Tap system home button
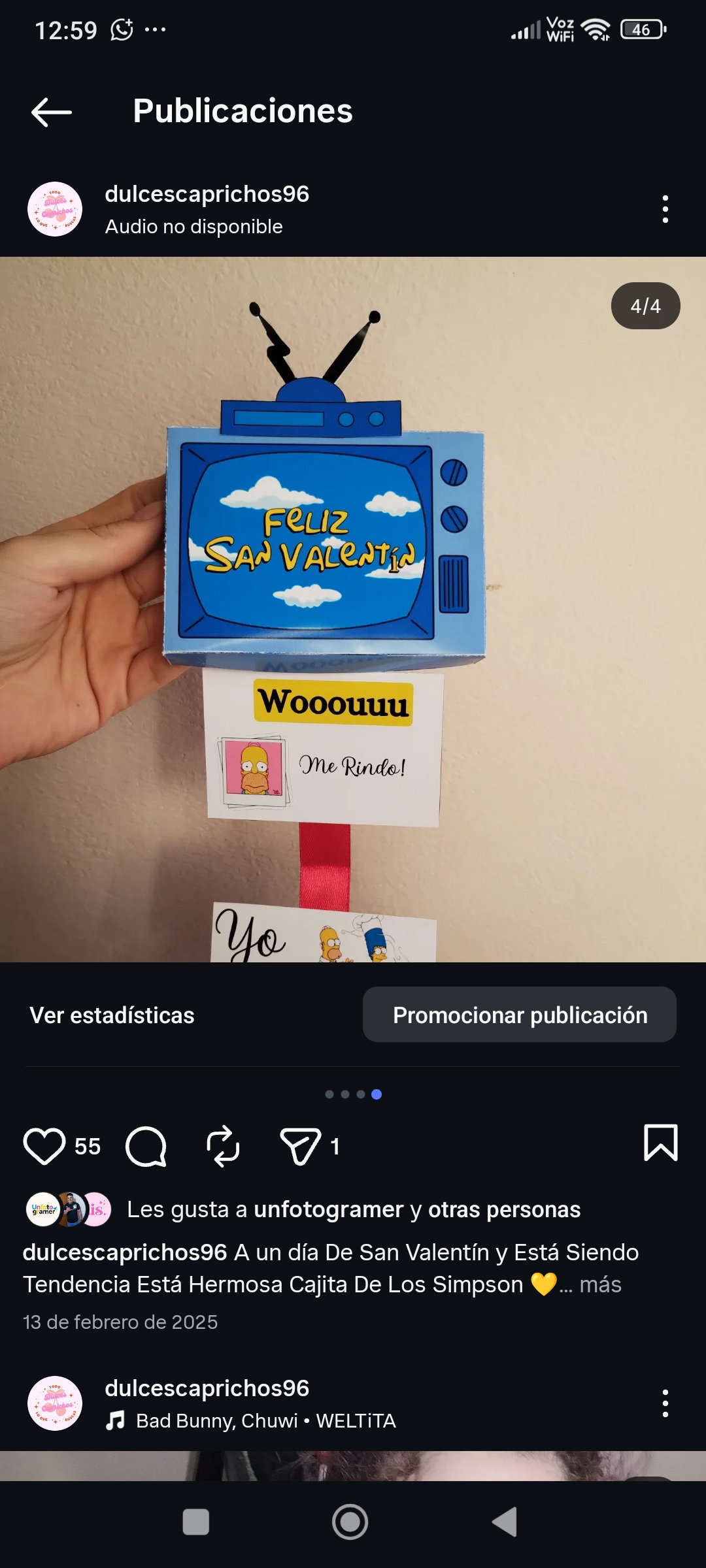Viewport: 706px width, 1568px height. coord(350,1522)
